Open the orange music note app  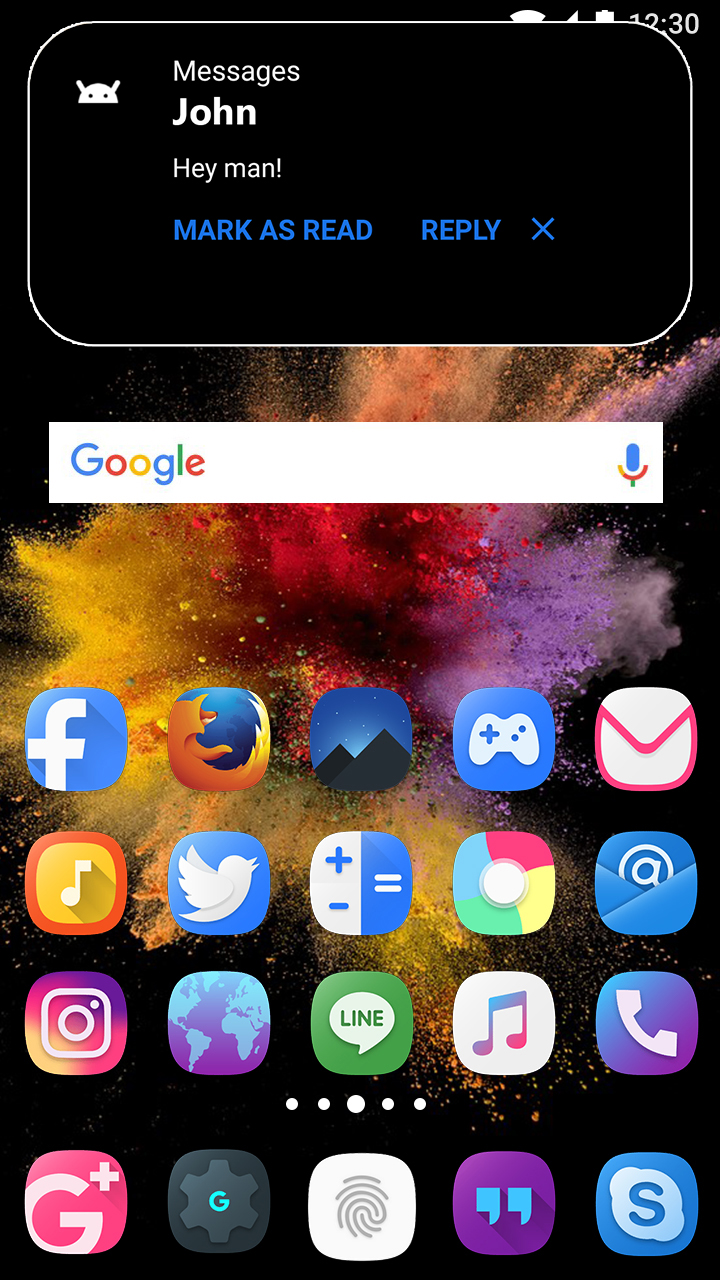(76, 882)
